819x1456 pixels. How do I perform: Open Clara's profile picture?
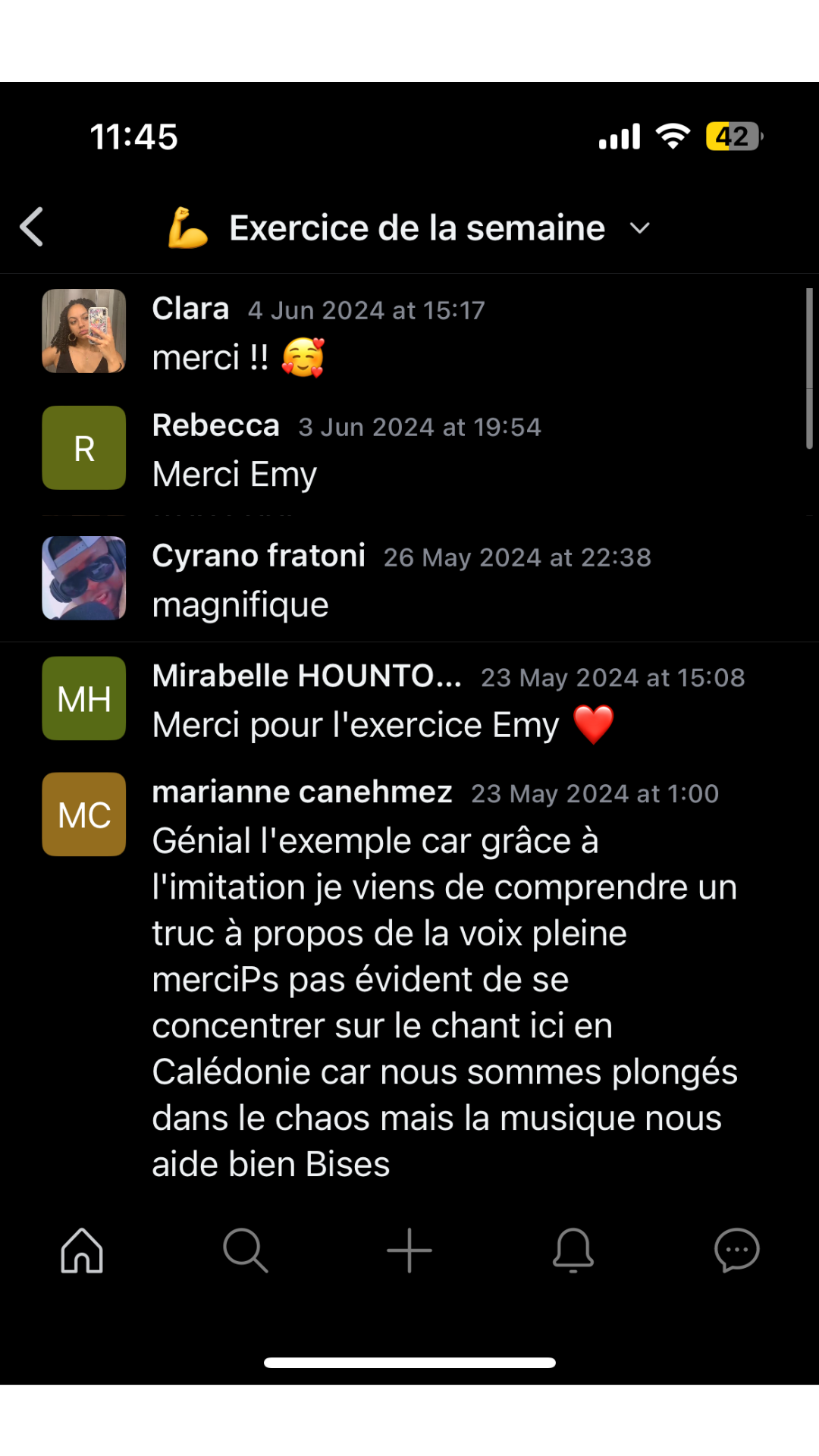point(83,331)
